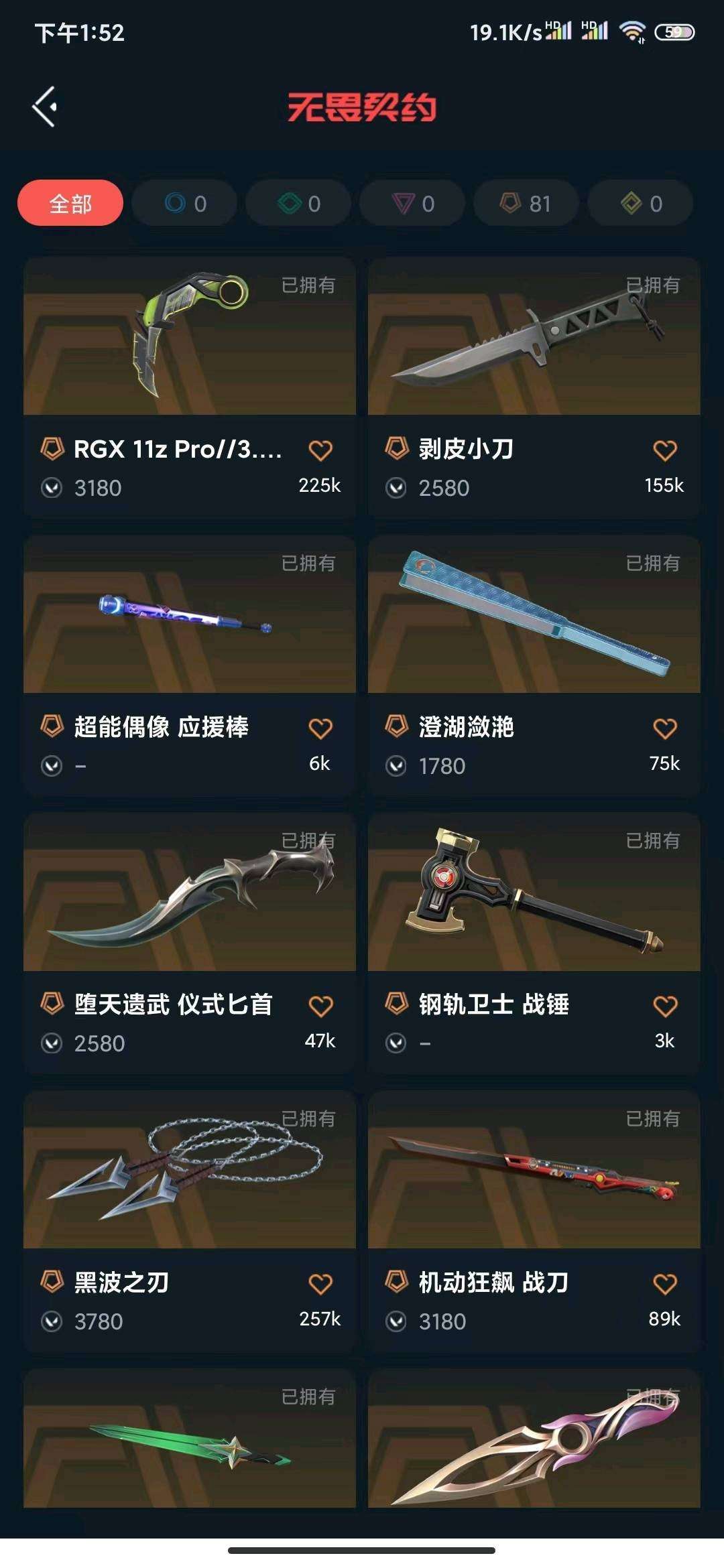Filter by the yellow diamond tier chip
This screenshot has width=724, height=1568.
(x=640, y=203)
